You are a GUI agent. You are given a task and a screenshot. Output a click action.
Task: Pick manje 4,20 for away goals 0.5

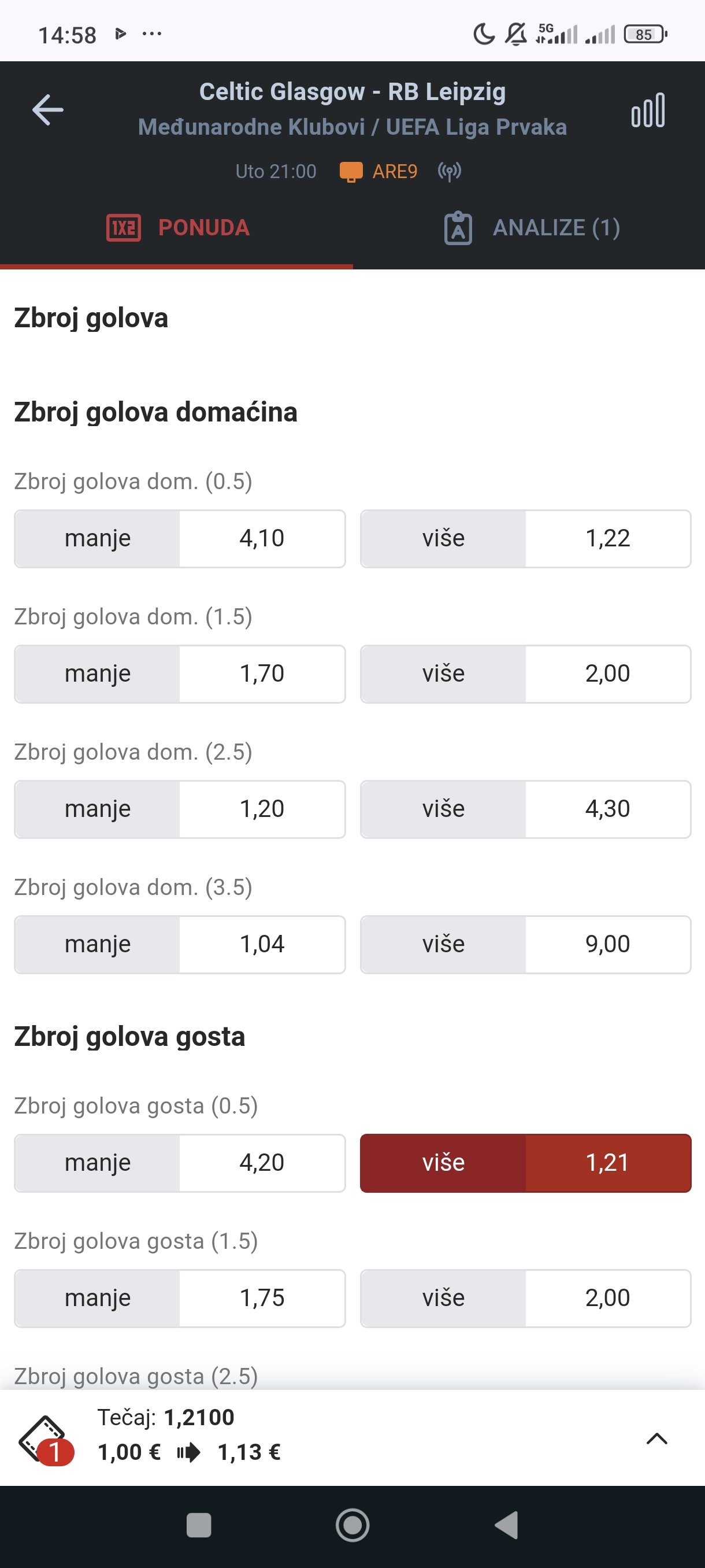point(180,1163)
